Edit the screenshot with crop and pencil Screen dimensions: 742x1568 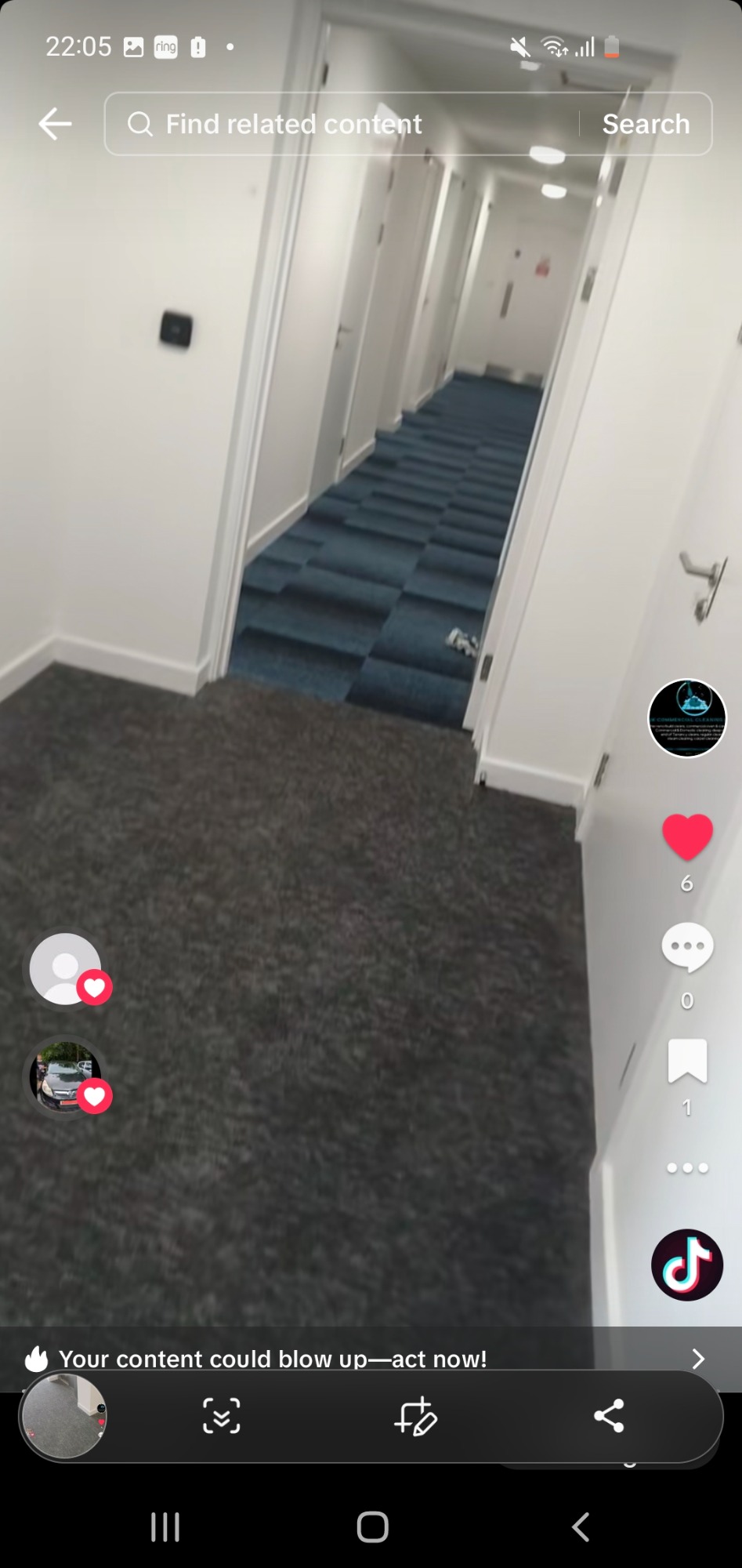point(414,1416)
